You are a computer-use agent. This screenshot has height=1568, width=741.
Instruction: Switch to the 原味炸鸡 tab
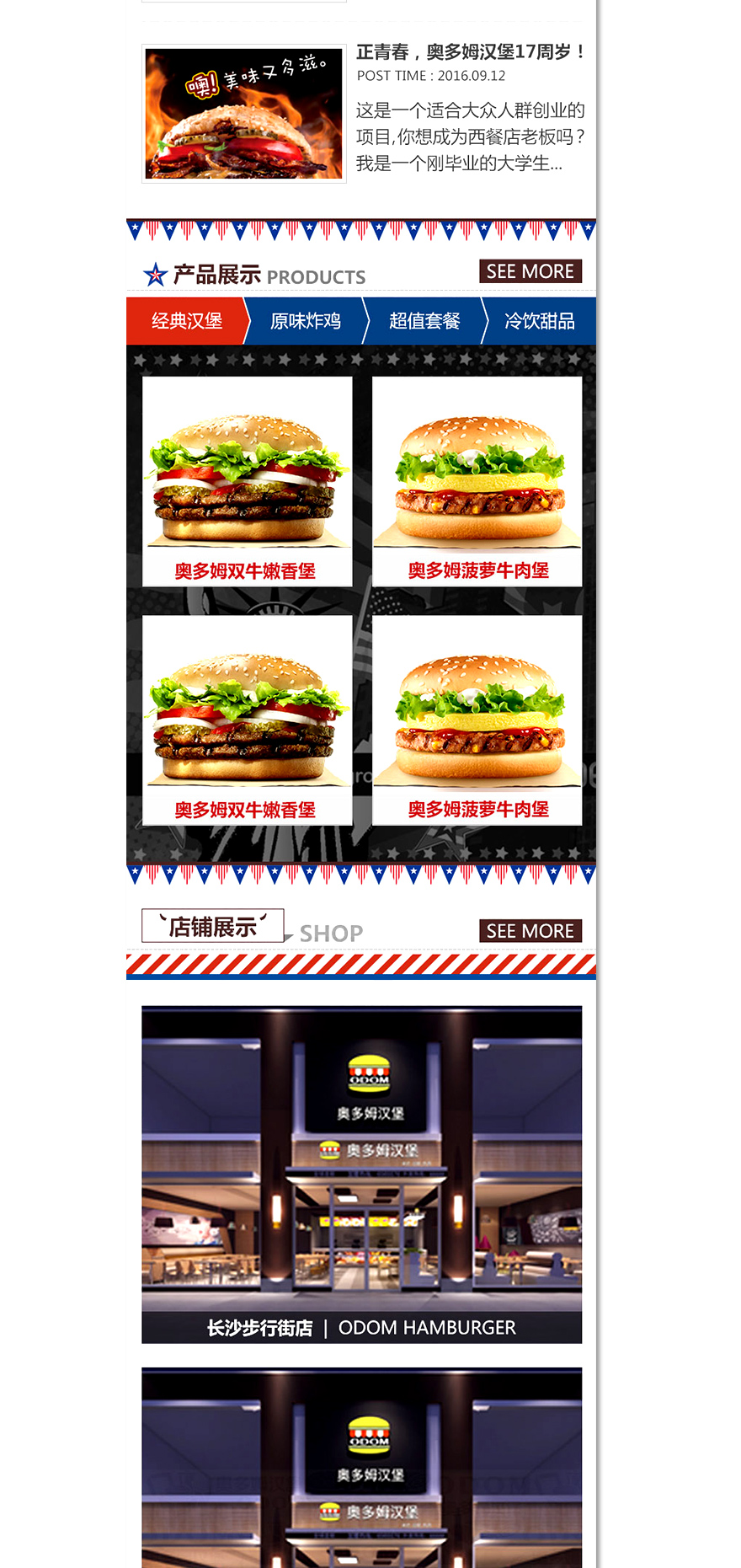[306, 321]
